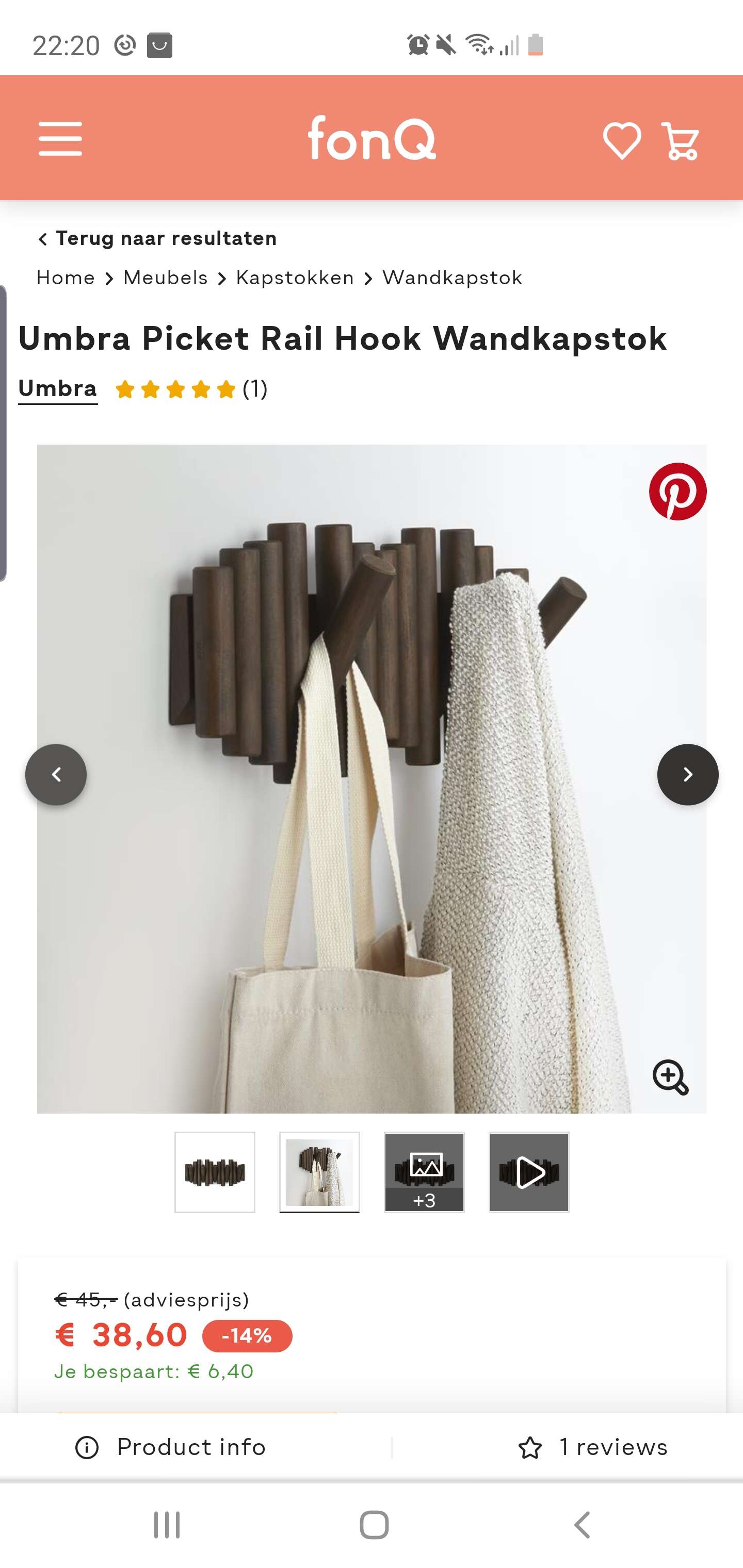Share the product image on Pinterest
The height and width of the screenshot is (1568, 743).
678,491
